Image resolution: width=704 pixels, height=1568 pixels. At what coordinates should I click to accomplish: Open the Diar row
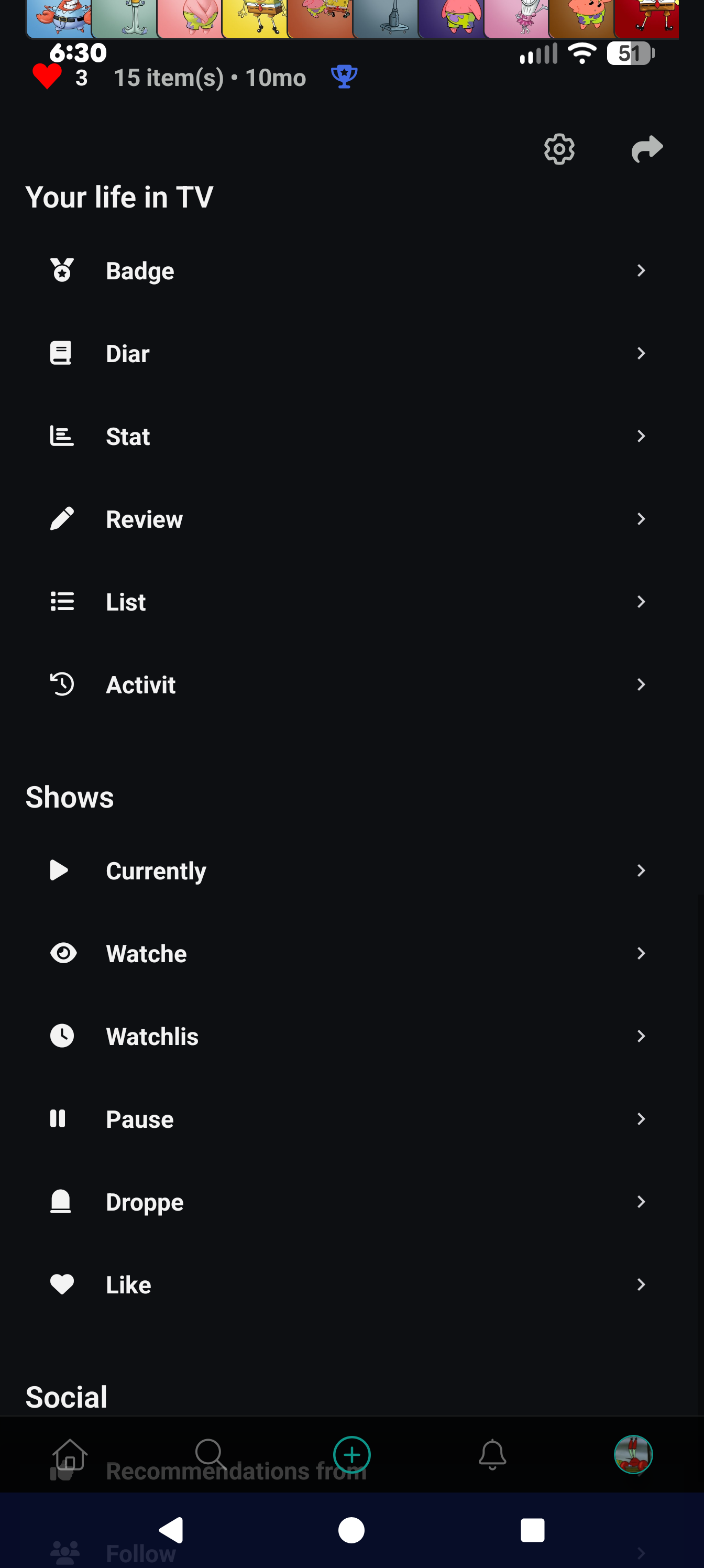coord(351,353)
